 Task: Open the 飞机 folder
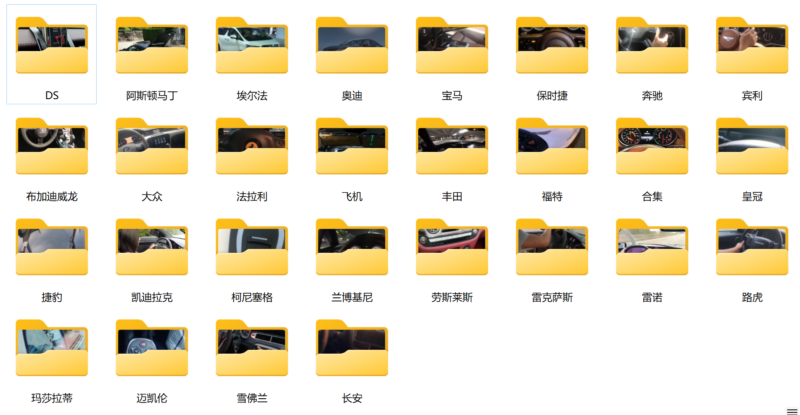tap(352, 148)
